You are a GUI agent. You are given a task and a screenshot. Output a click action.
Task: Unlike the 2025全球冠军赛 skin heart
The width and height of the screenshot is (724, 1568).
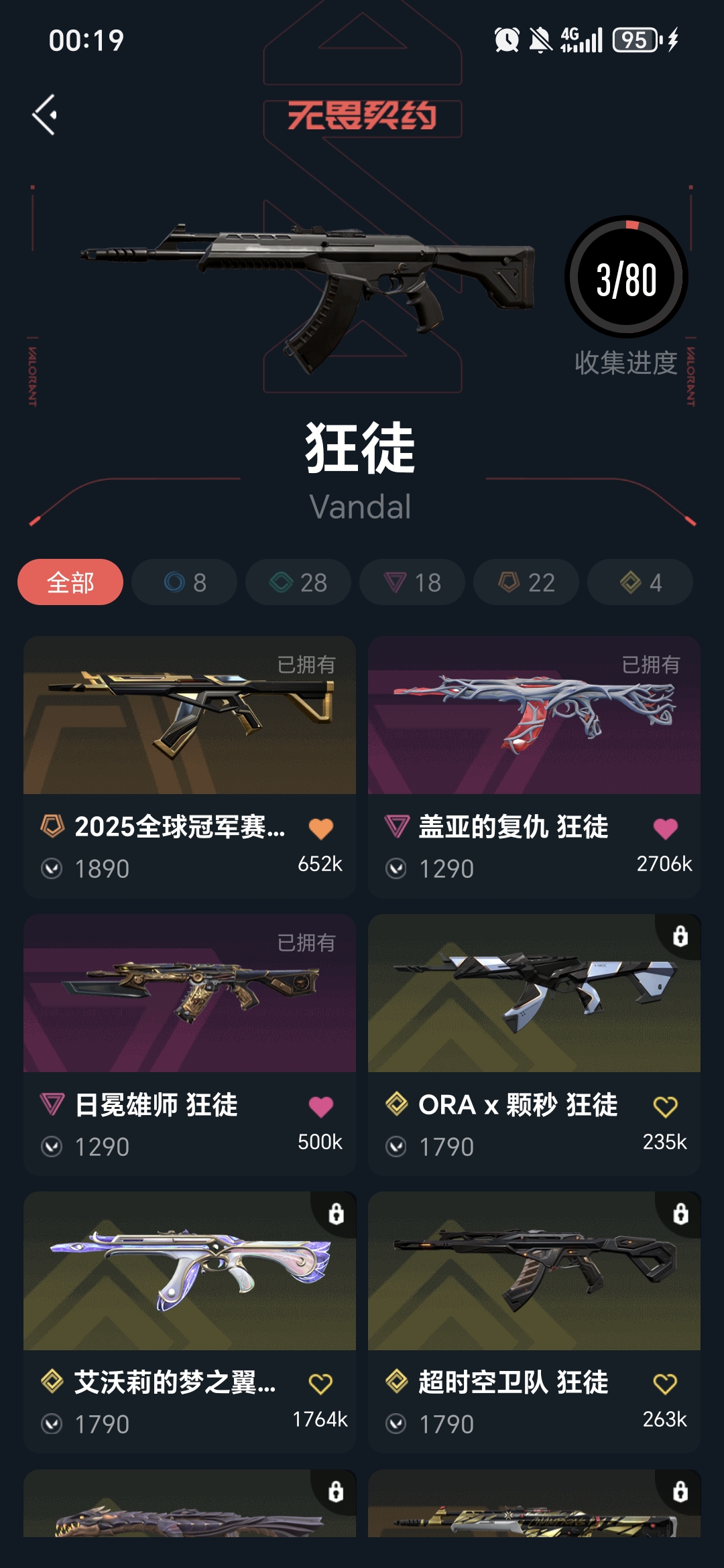[321, 829]
